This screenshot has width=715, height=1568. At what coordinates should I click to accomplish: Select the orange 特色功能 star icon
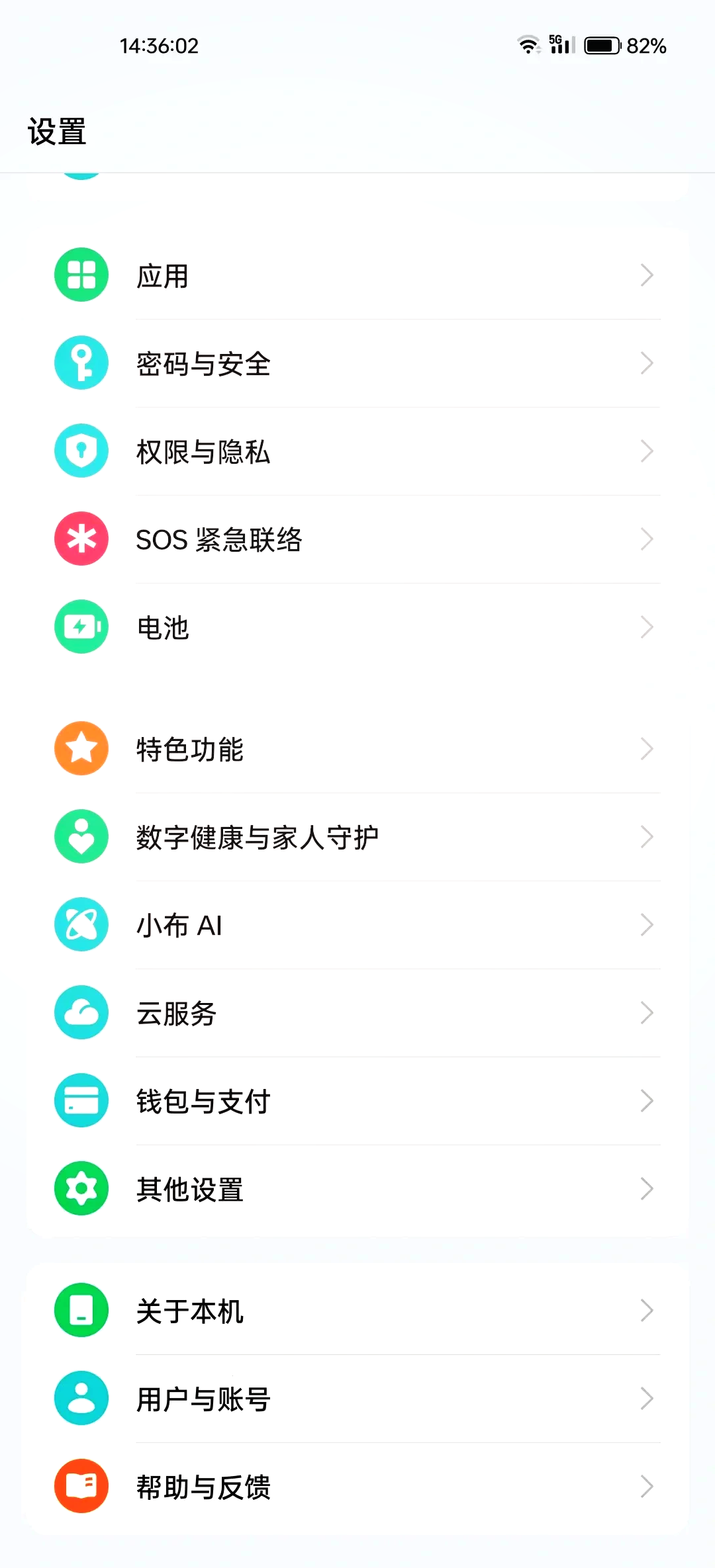point(81,748)
